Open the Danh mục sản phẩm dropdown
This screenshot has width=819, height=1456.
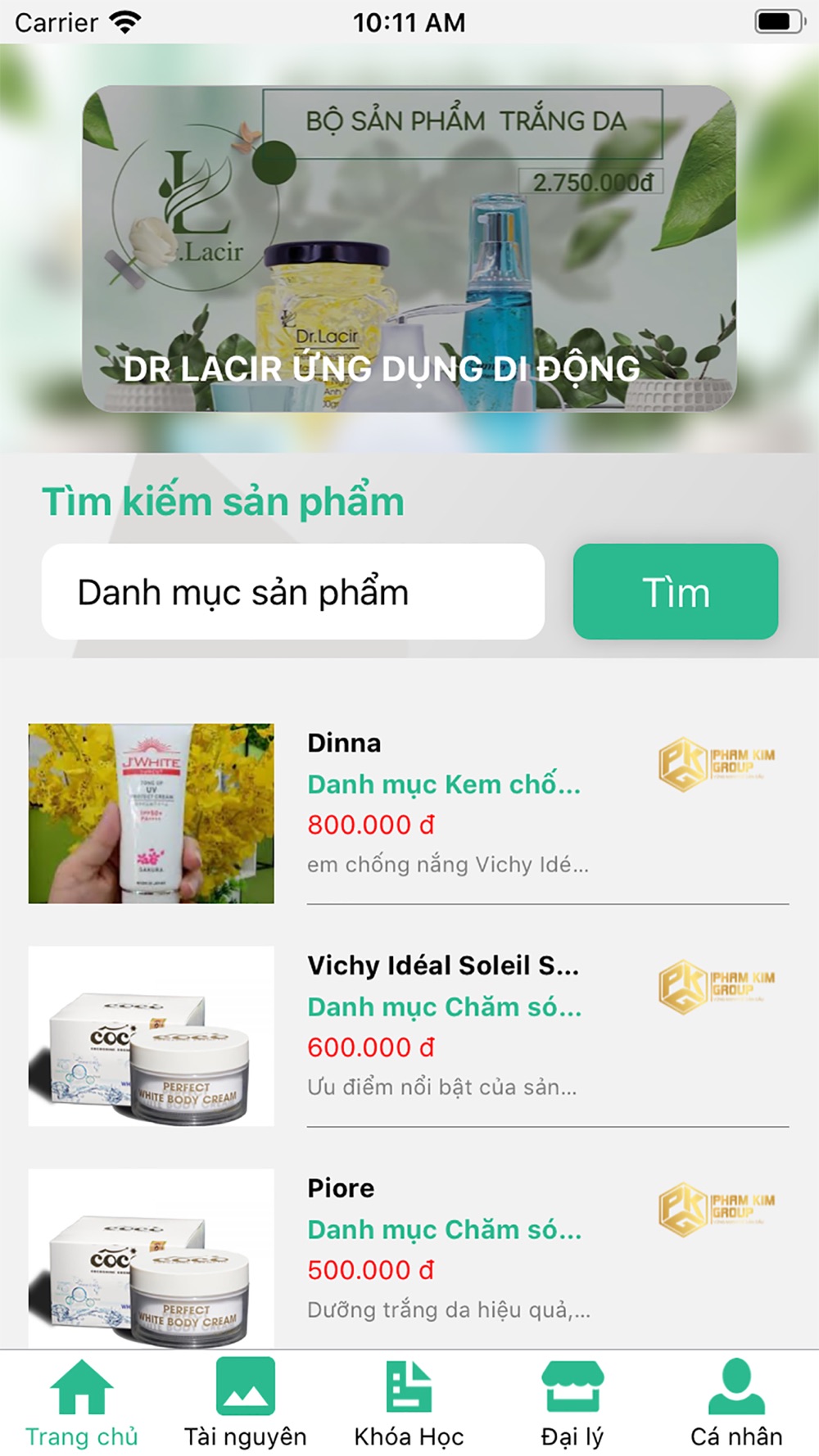(292, 592)
